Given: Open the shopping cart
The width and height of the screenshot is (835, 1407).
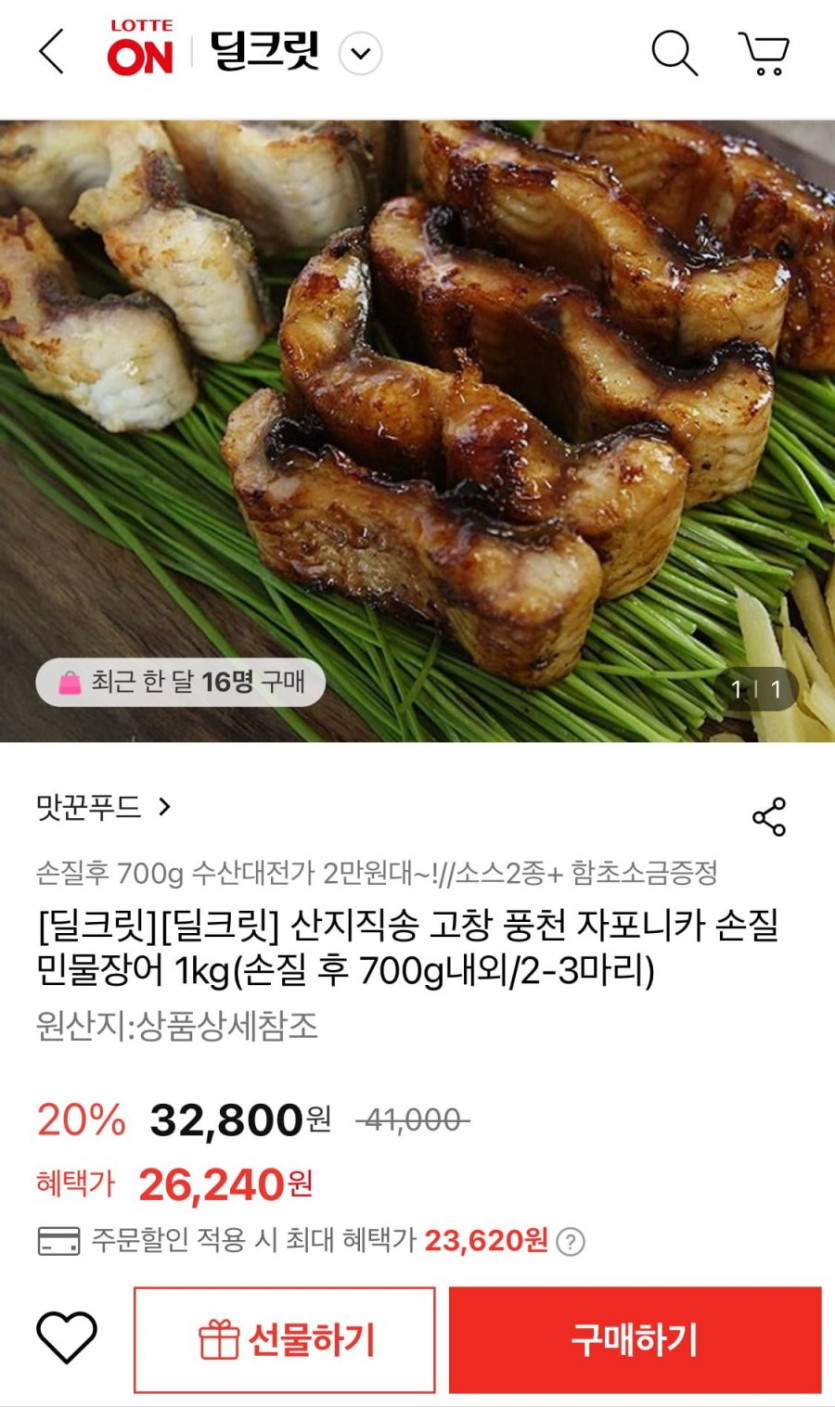Looking at the screenshot, I should tap(764, 54).
